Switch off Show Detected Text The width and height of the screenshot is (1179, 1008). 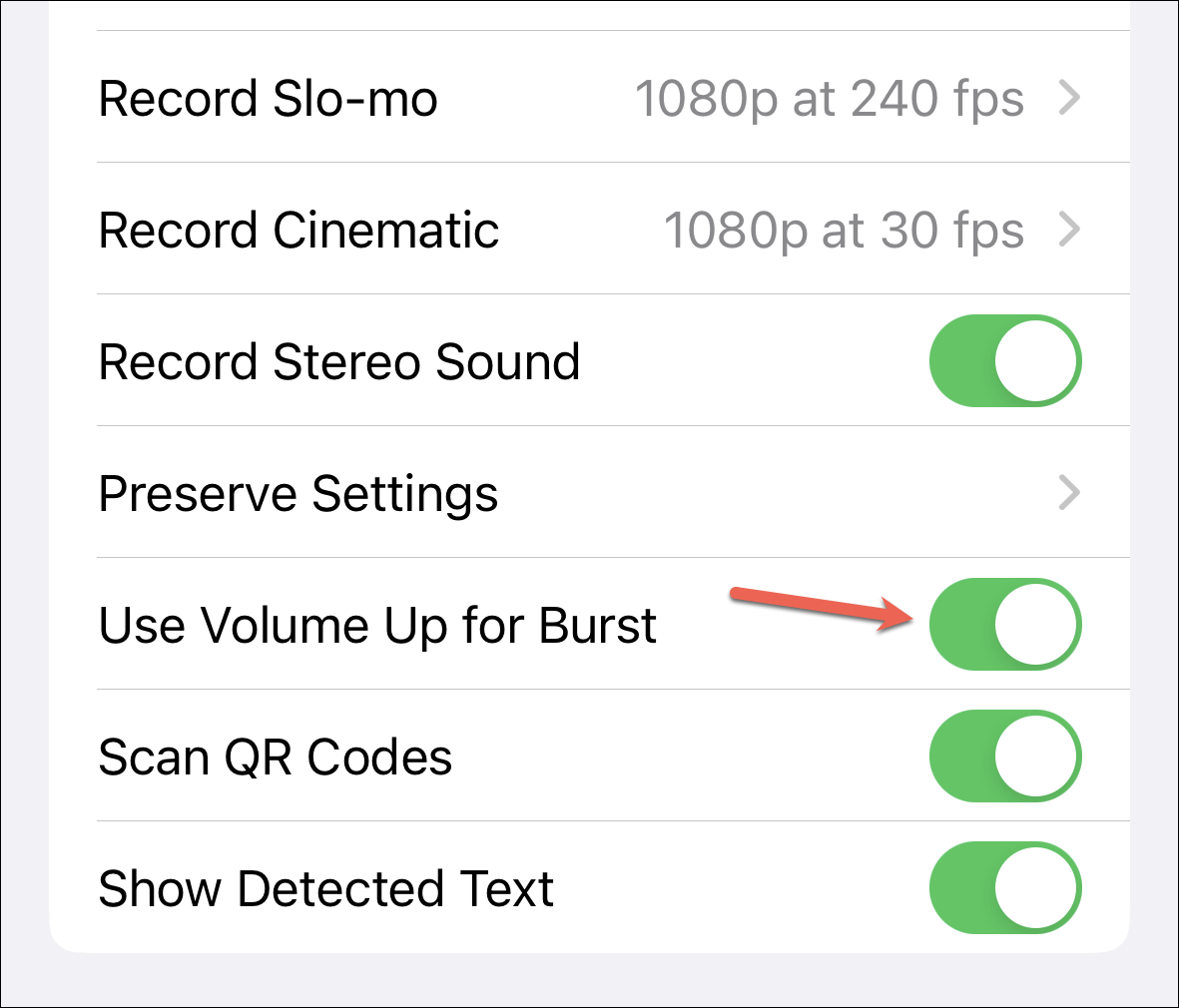click(1004, 888)
